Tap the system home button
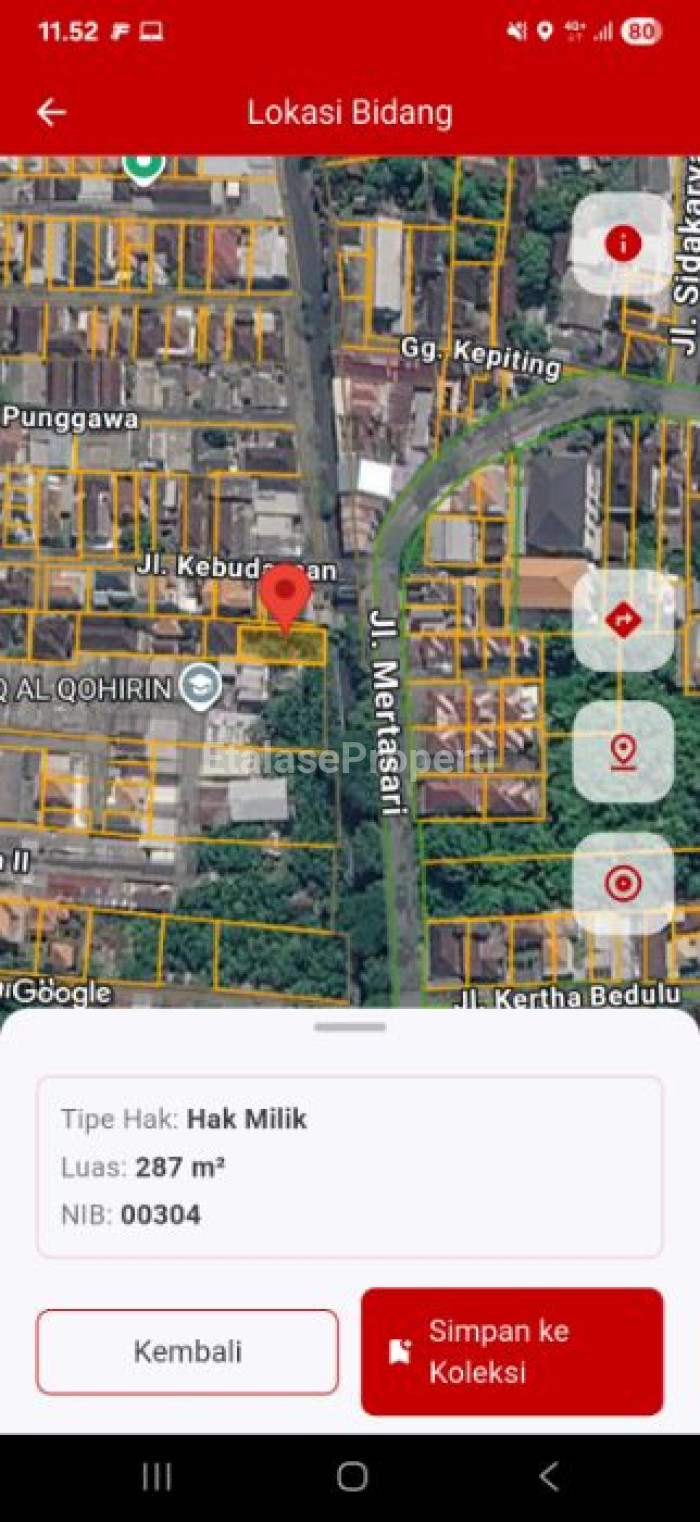This screenshot has height=1522, width=700. (x=352, y=1476)
